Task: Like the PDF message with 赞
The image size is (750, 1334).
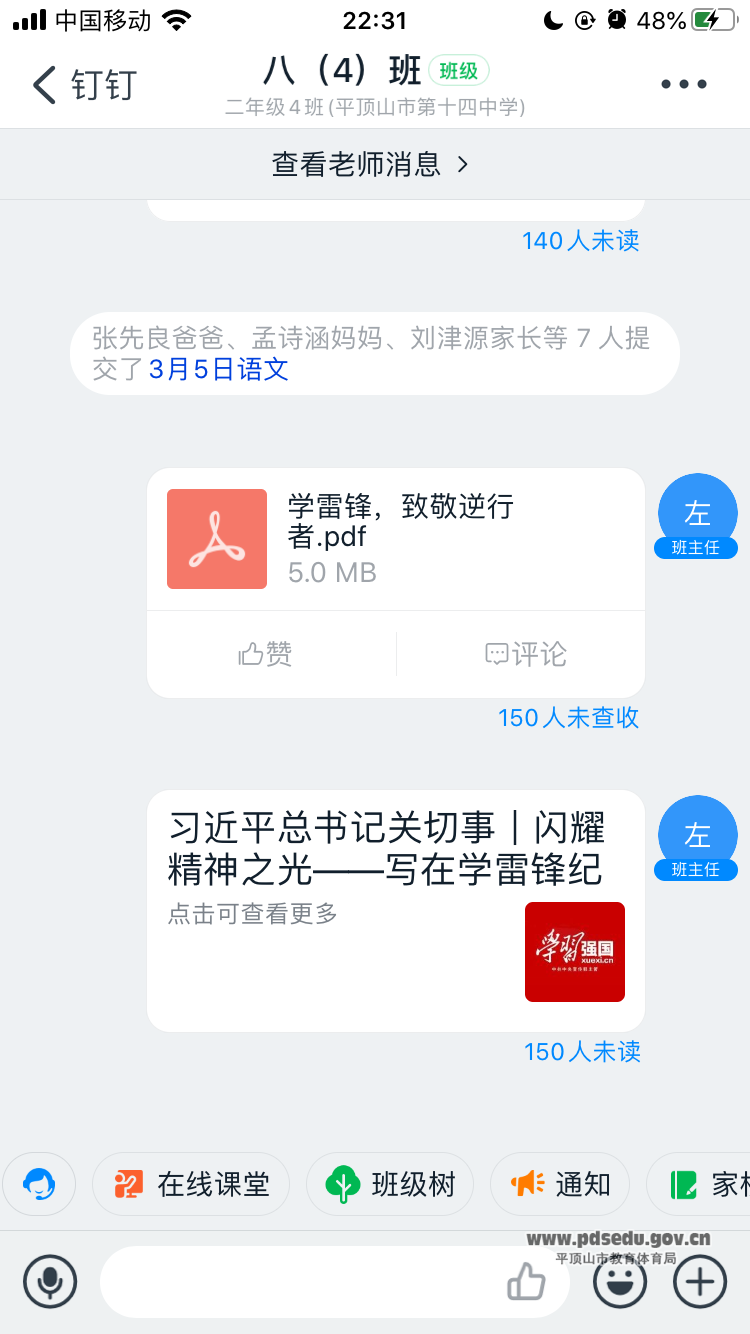Action: tap(267, 654)
